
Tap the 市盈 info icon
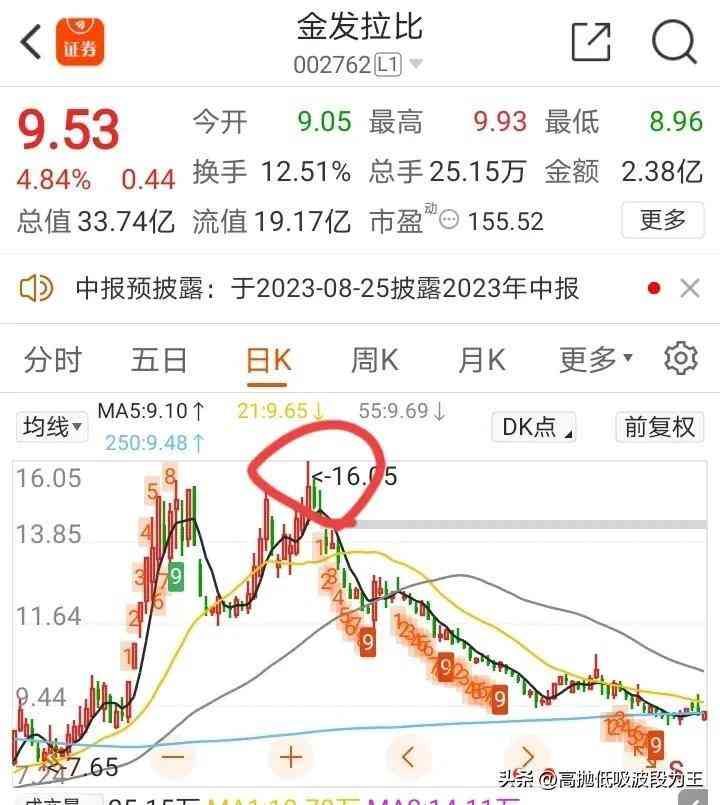(x=448, y=219)
